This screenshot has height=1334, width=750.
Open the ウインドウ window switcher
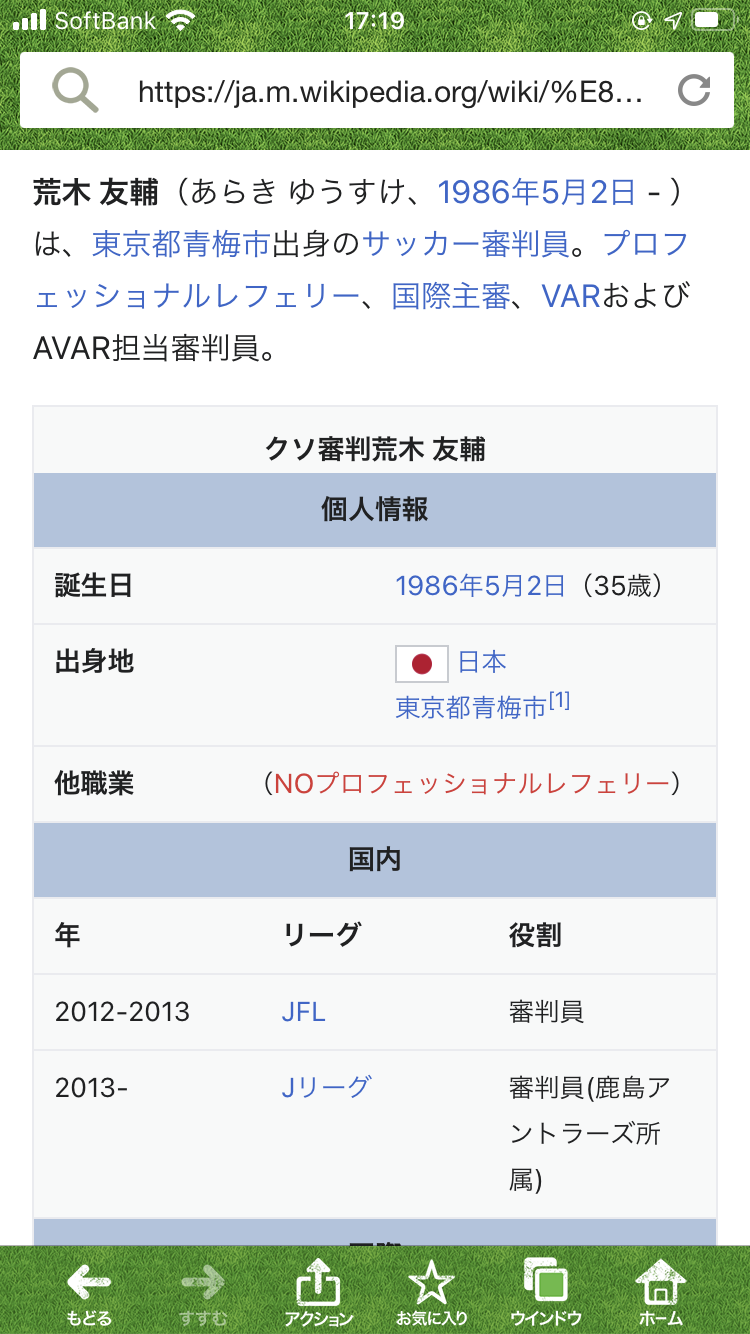click(x=546, y=1292)
